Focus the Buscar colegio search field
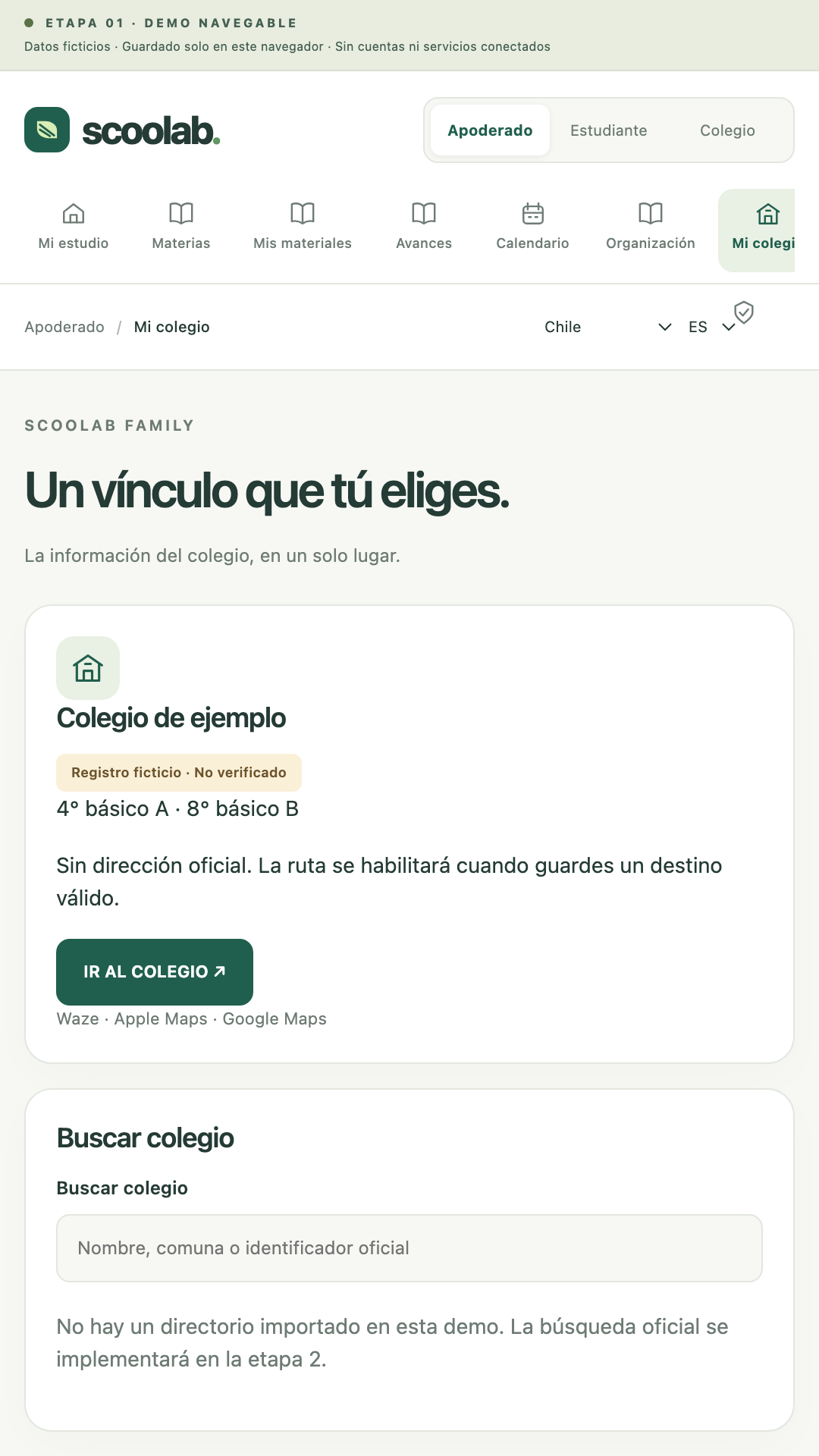Screen dimensions: 819x1456 (x=409, y=1248)
